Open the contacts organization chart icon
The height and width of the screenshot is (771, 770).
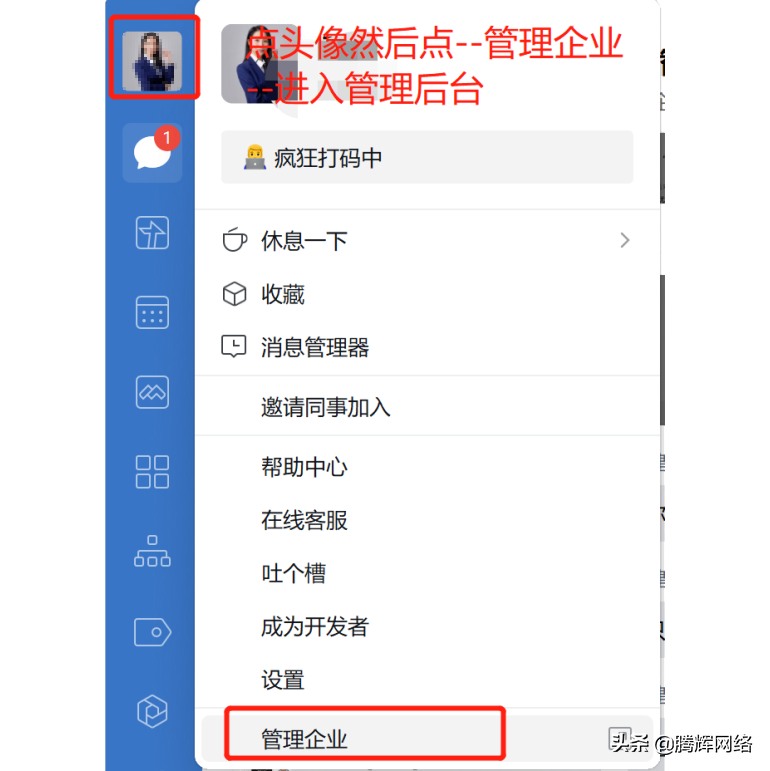(x=152, y=551)
